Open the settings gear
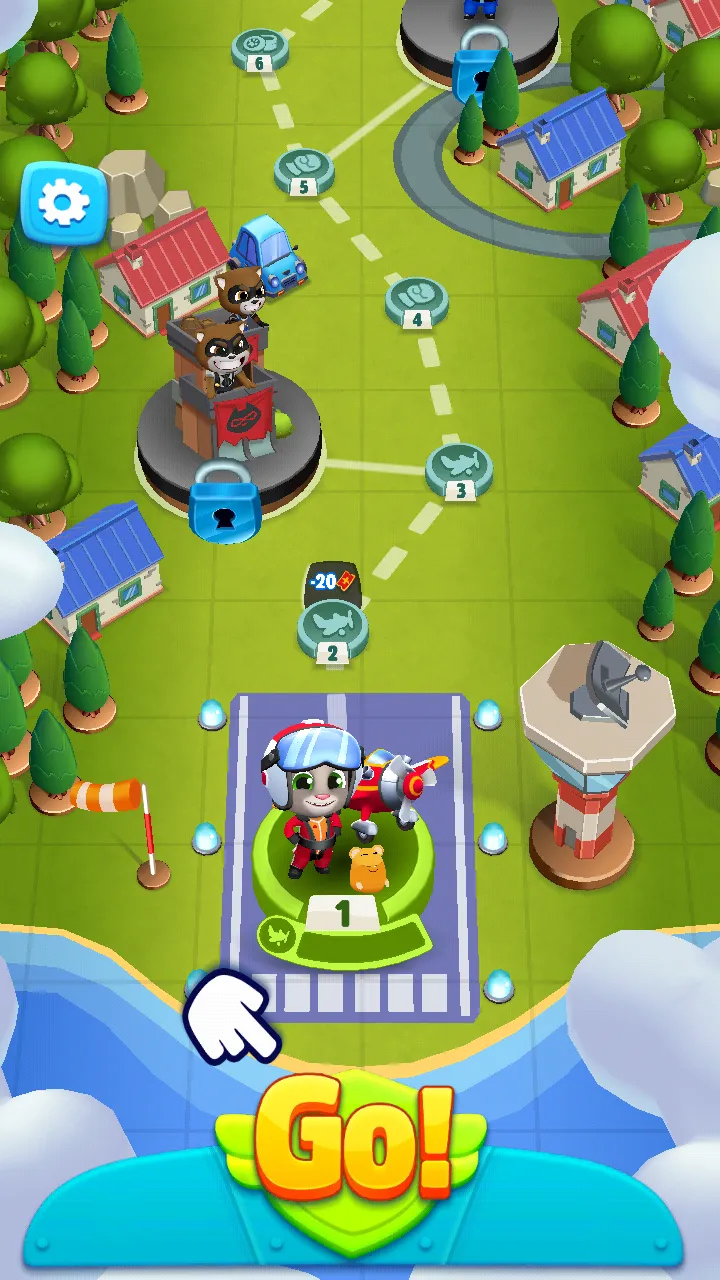 63,204
